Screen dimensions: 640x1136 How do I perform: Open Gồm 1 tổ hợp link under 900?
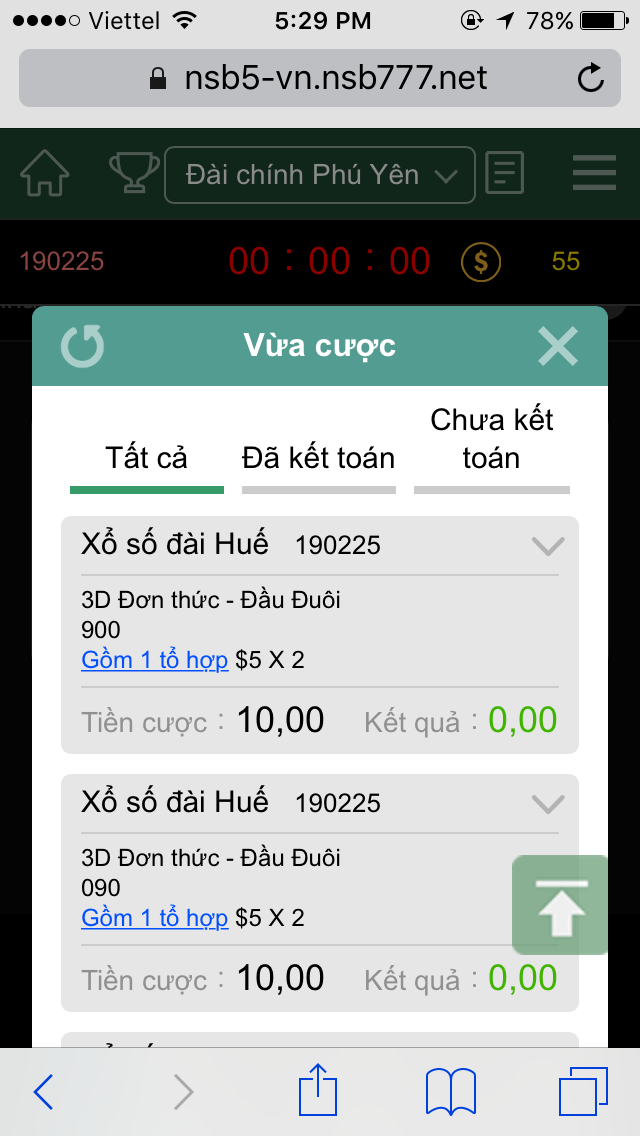pos(155,660)
